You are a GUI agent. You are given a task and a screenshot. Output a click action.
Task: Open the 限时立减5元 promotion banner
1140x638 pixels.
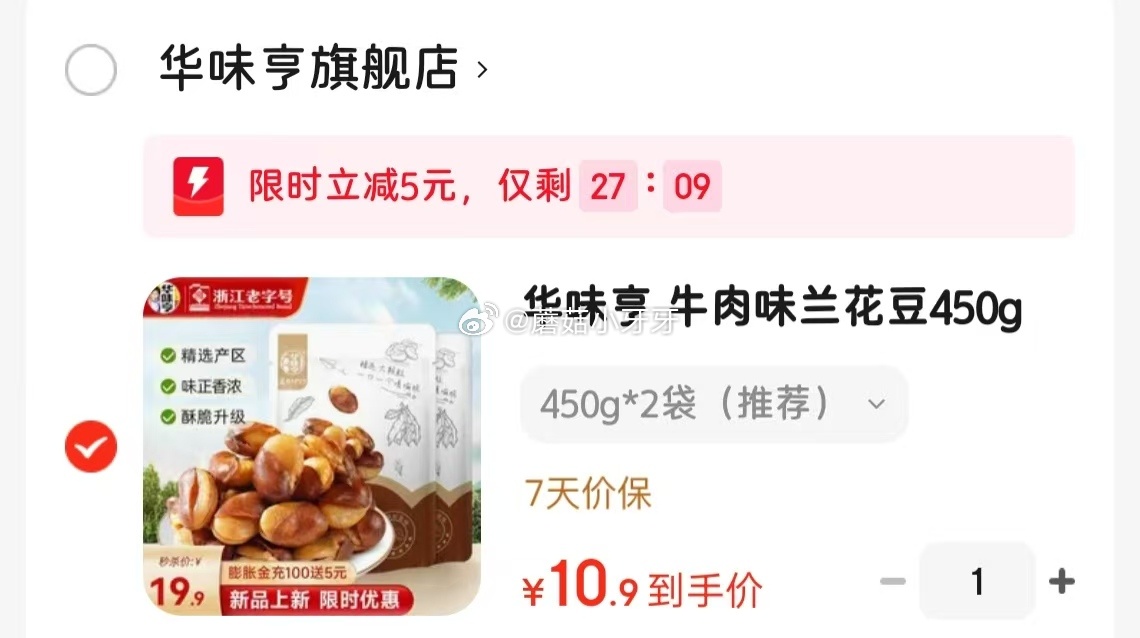pyautogui.click(x=609, y=186)
